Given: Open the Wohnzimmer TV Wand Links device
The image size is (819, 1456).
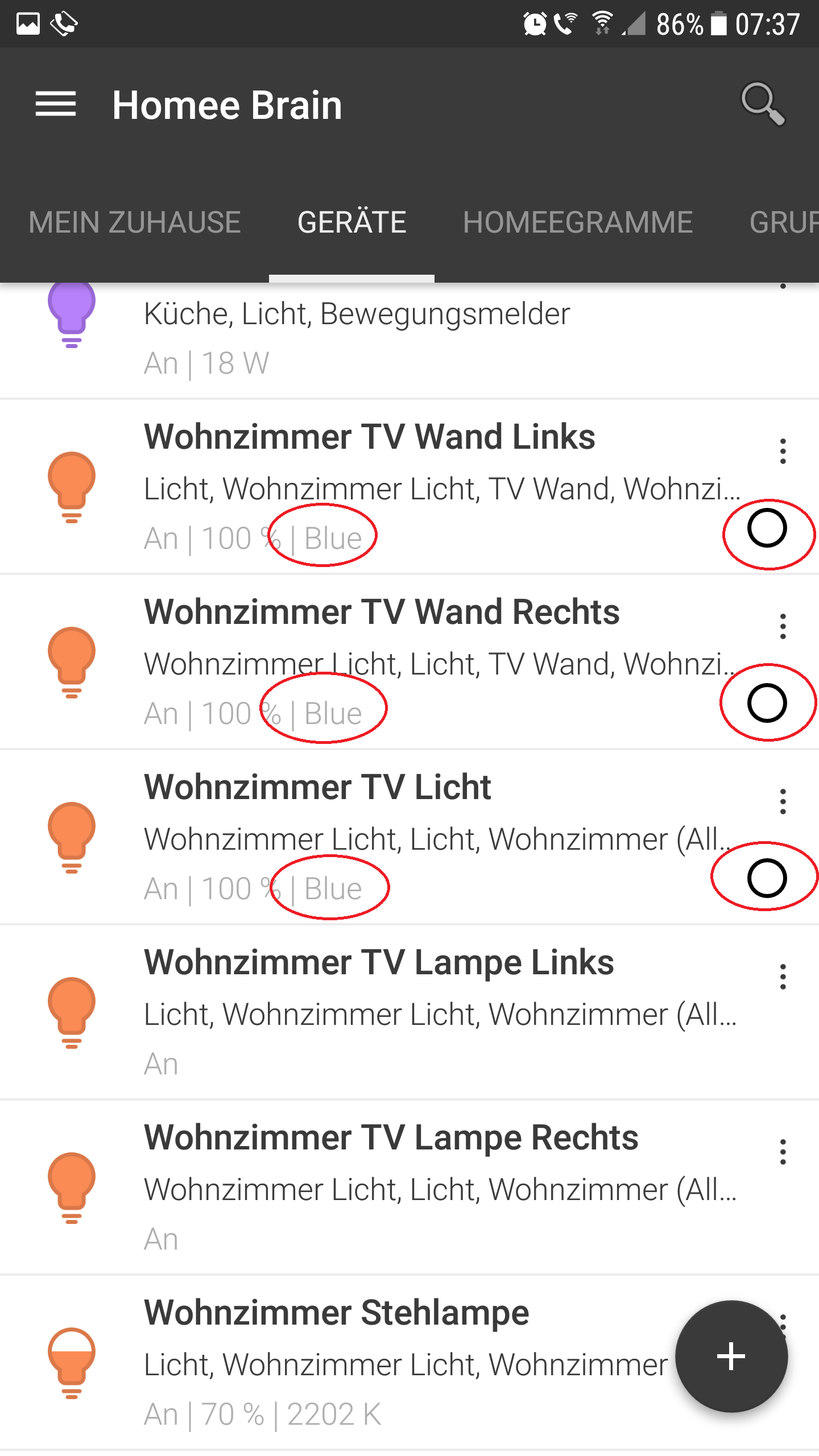Looking at the screenshot, I should (x=409, y=487).
